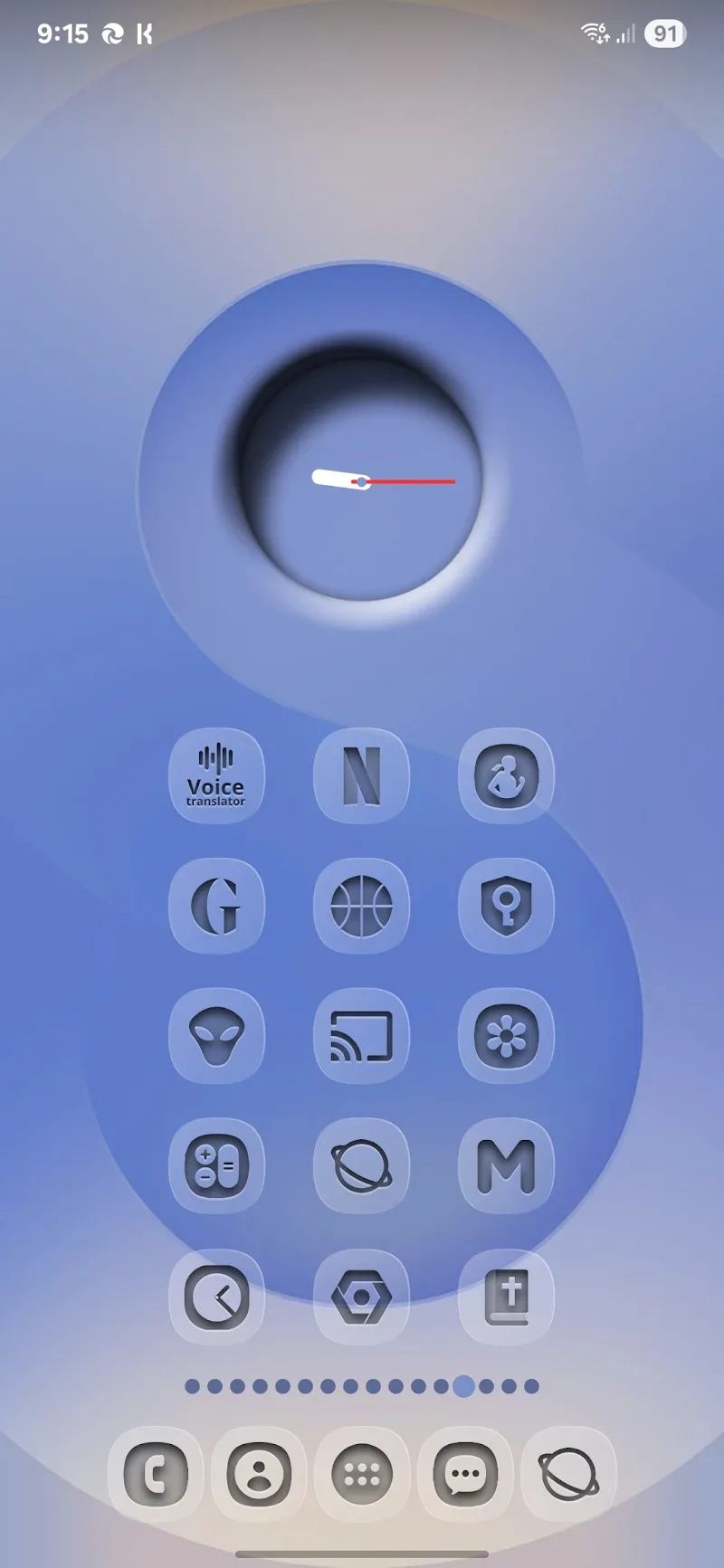The image size is (724, 1568).
Task: Open the shield key security app
Action: point(506,906)
